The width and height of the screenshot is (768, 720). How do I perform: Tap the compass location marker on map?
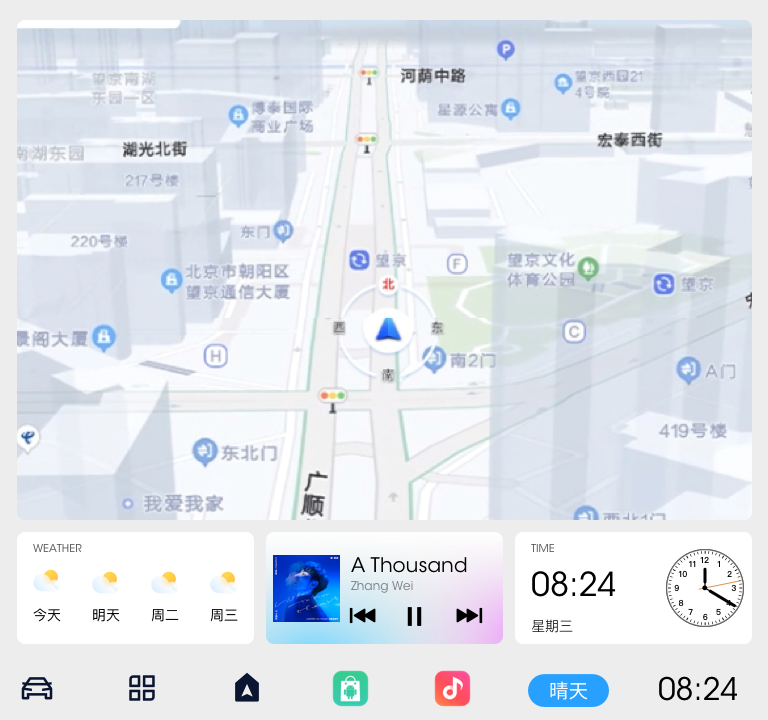(x=387, y=330)
